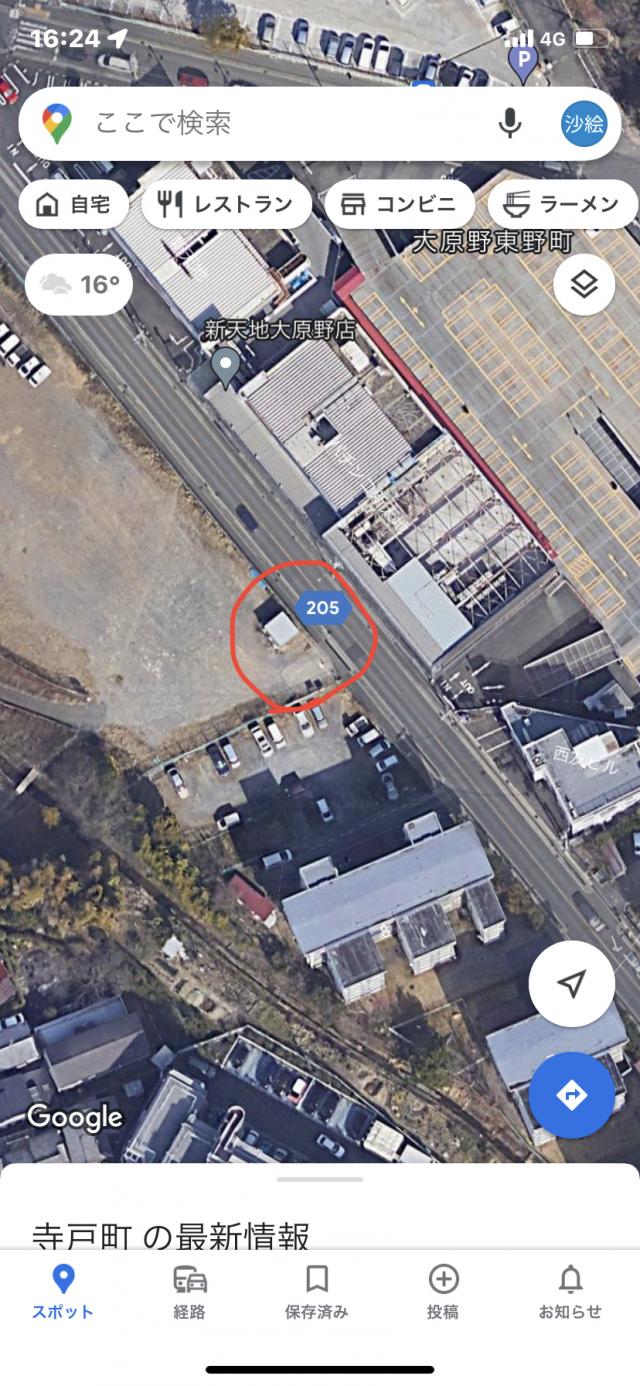Filter by ラーメン chip
Viewport: 640px width, 1386px height.
563,205
